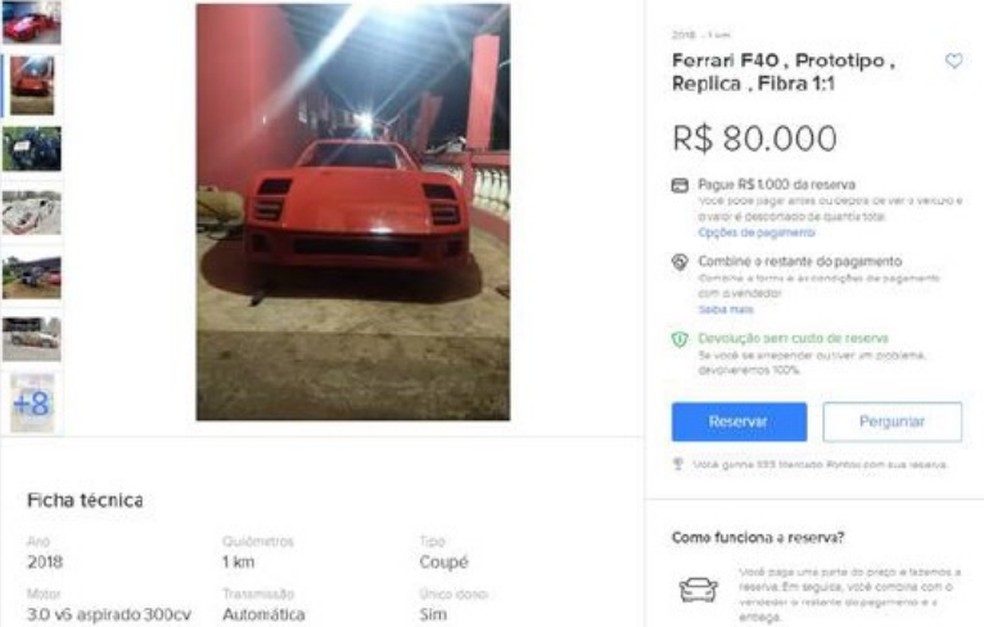Select the third thumbnail showing the engine
Screen dimensions: 984x627
pos(32,149)
